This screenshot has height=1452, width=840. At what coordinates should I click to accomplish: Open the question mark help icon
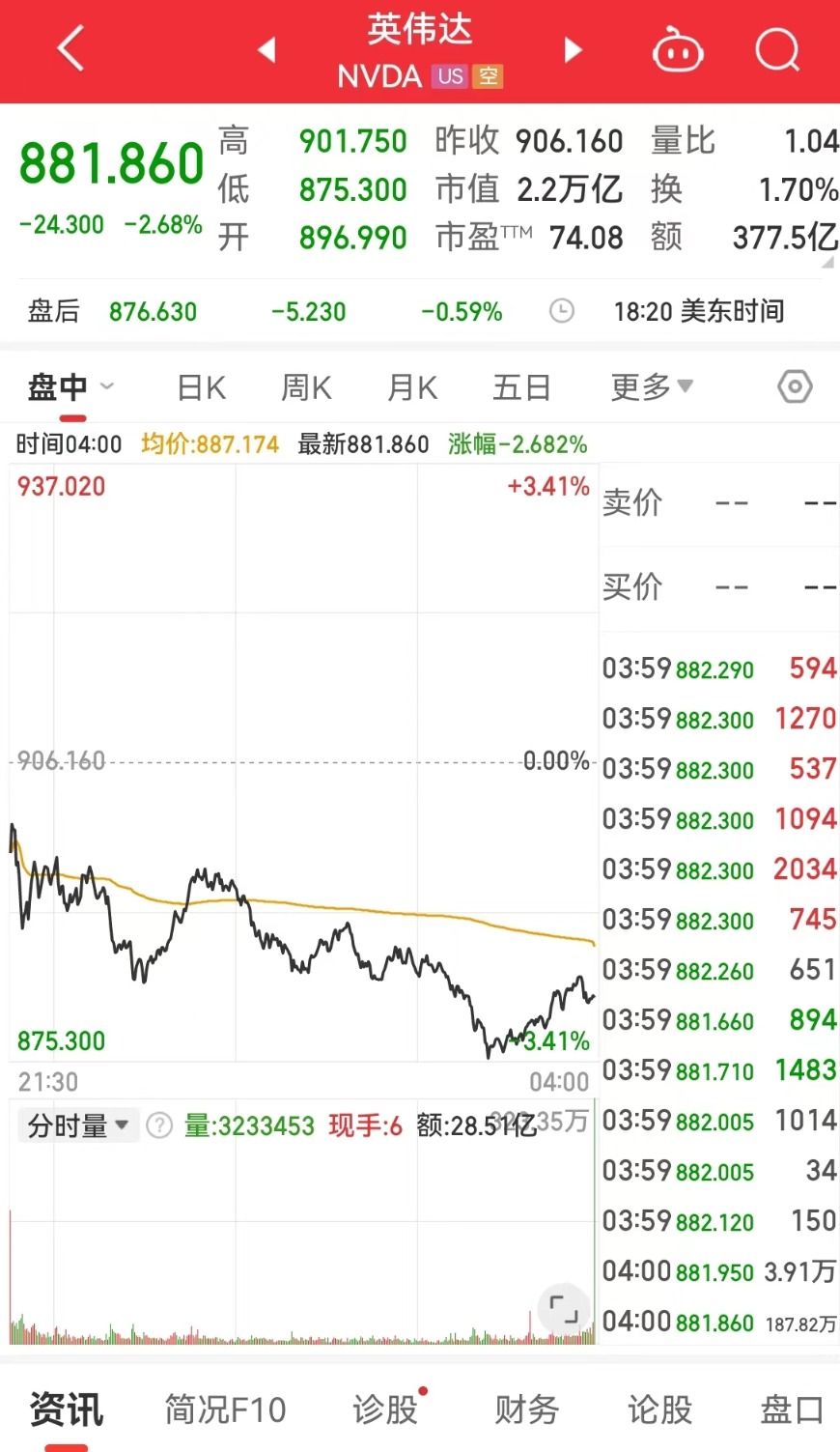[x=159, y=1125]
